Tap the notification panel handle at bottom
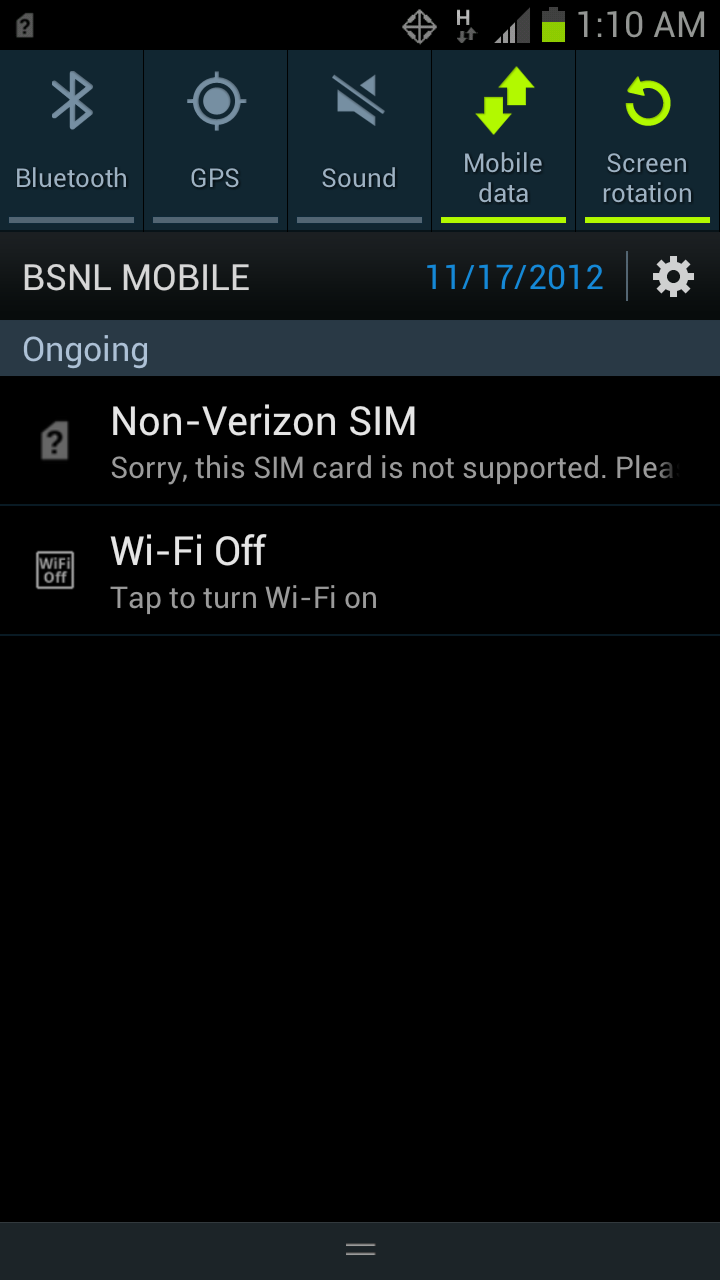Viewport: 720px width, 1280px height. (360, 1249)
